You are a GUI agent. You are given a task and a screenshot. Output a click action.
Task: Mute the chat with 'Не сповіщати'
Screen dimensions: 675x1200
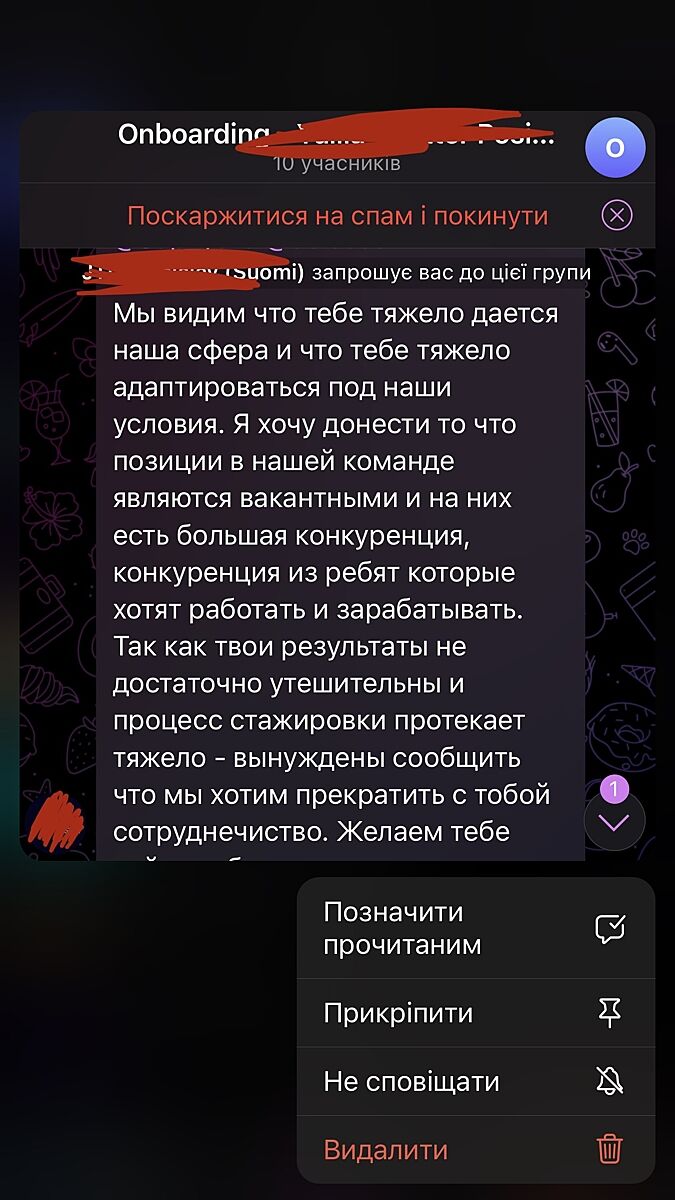(x=475, y=1081)
